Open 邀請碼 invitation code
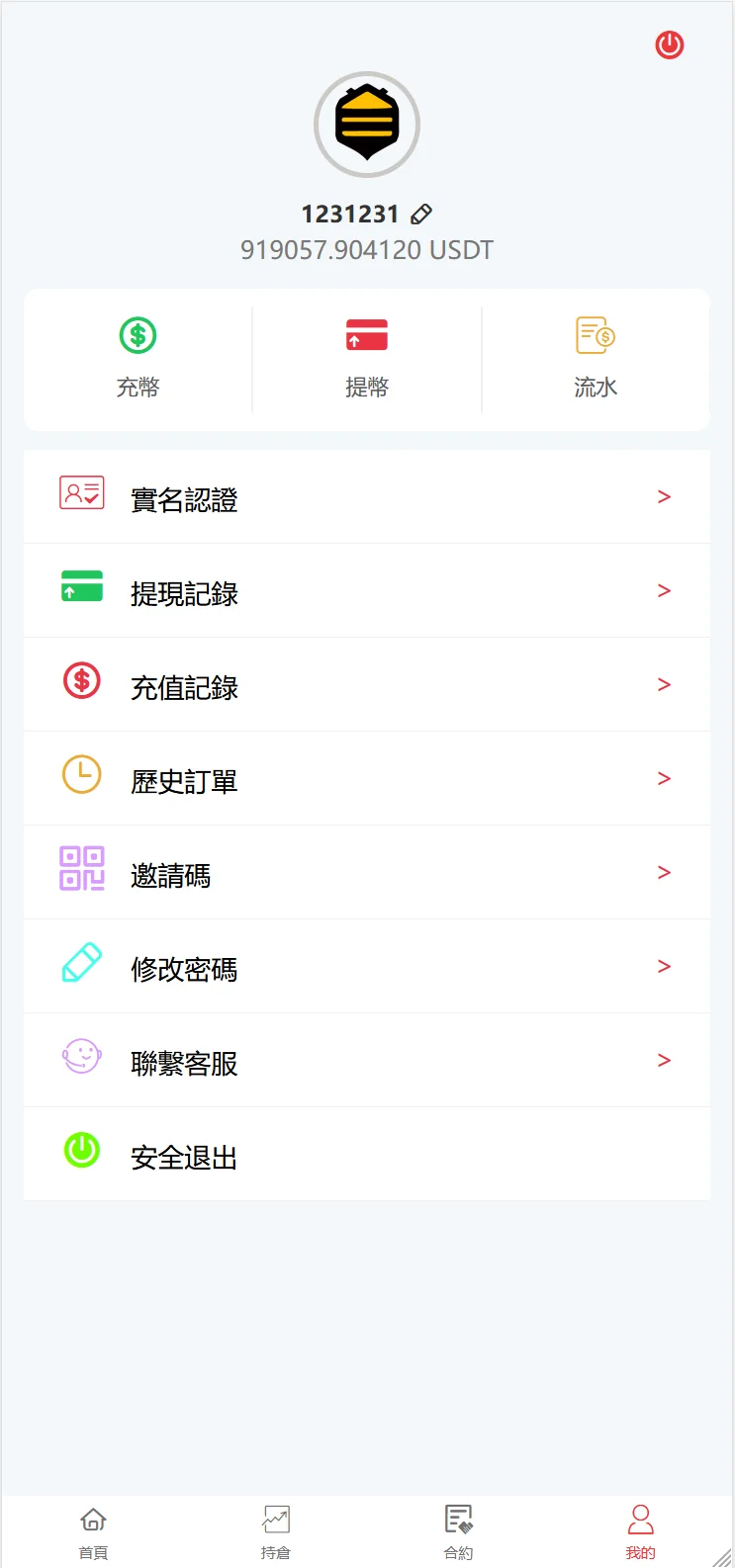The height and width of the screenshot is (1568, 735). pyautogui.click(x=367, y=873)
